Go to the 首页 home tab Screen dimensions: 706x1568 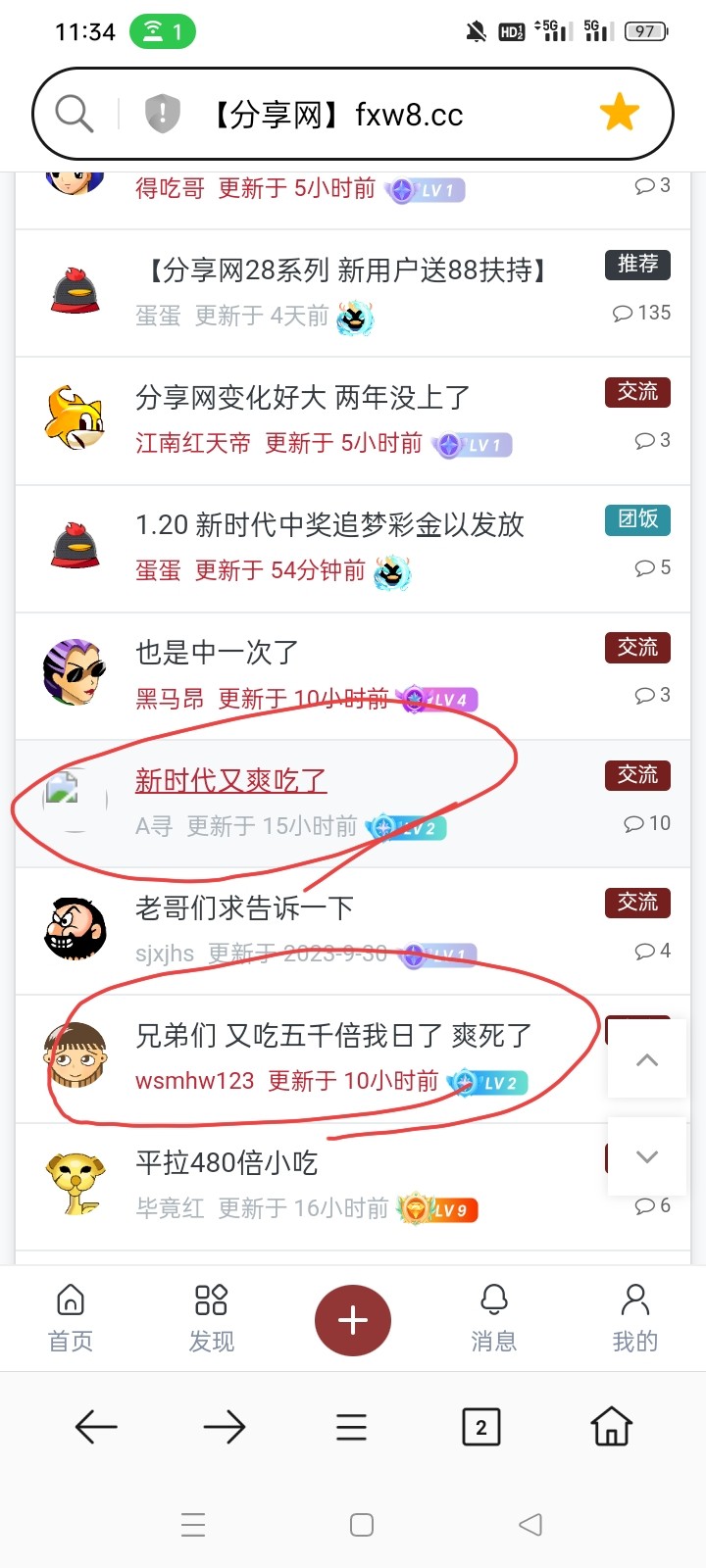(x=70, y=1298)
